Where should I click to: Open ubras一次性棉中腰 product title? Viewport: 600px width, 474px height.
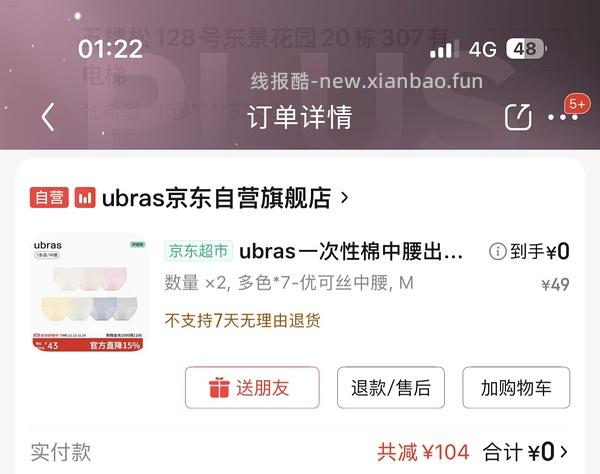pyautogui.click(x=351, y=252)
